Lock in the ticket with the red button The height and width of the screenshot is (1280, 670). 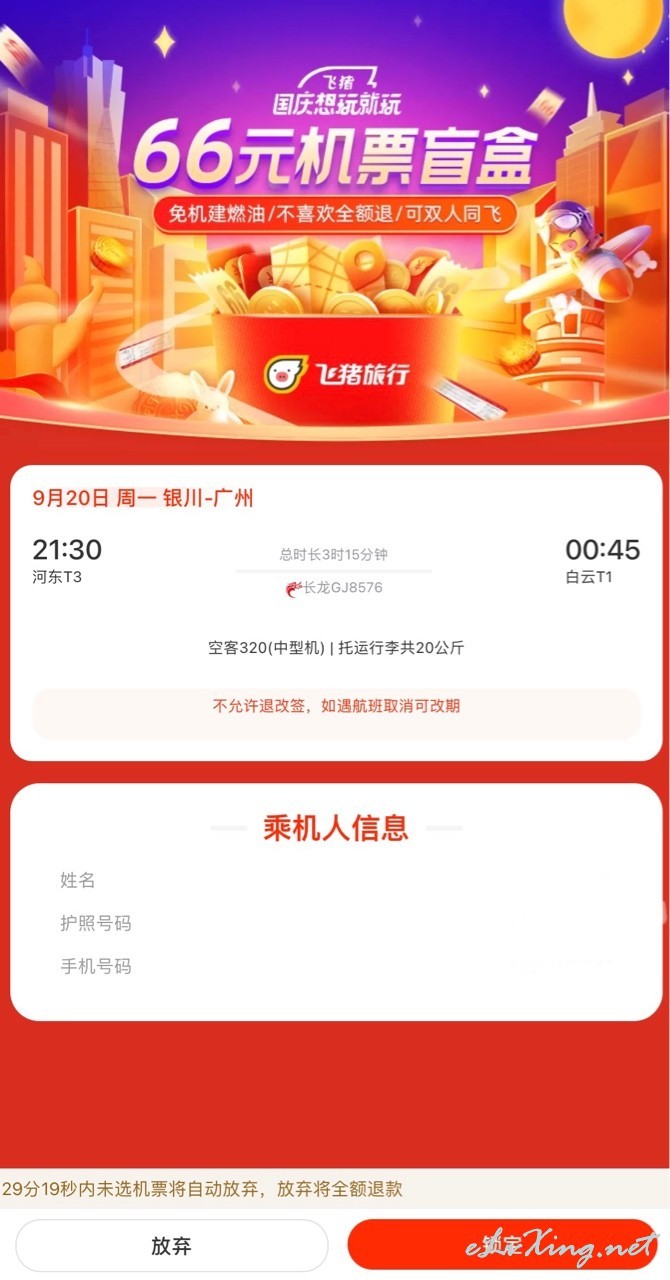coord(502,1245)
